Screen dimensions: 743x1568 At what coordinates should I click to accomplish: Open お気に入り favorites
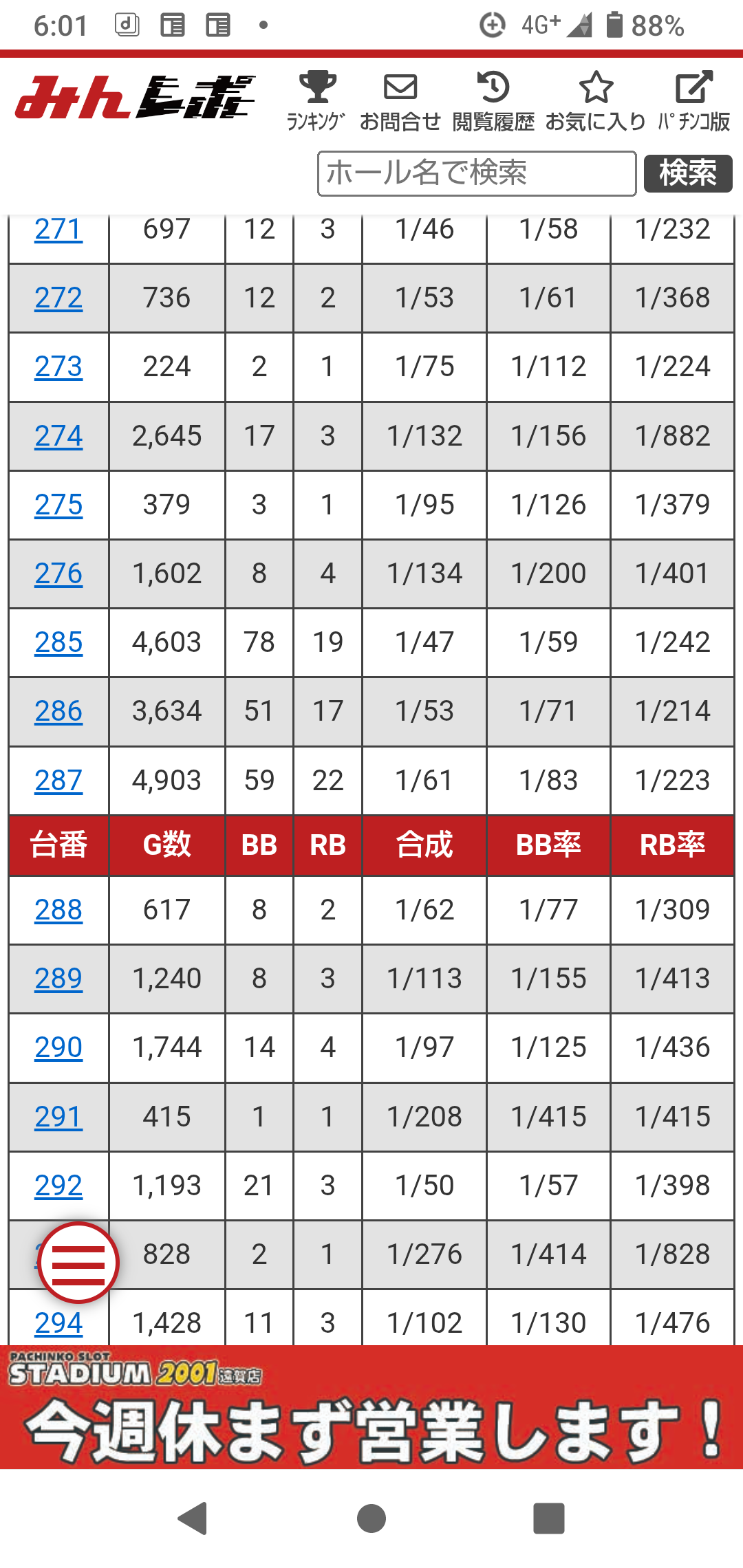(x=595, y=100)
